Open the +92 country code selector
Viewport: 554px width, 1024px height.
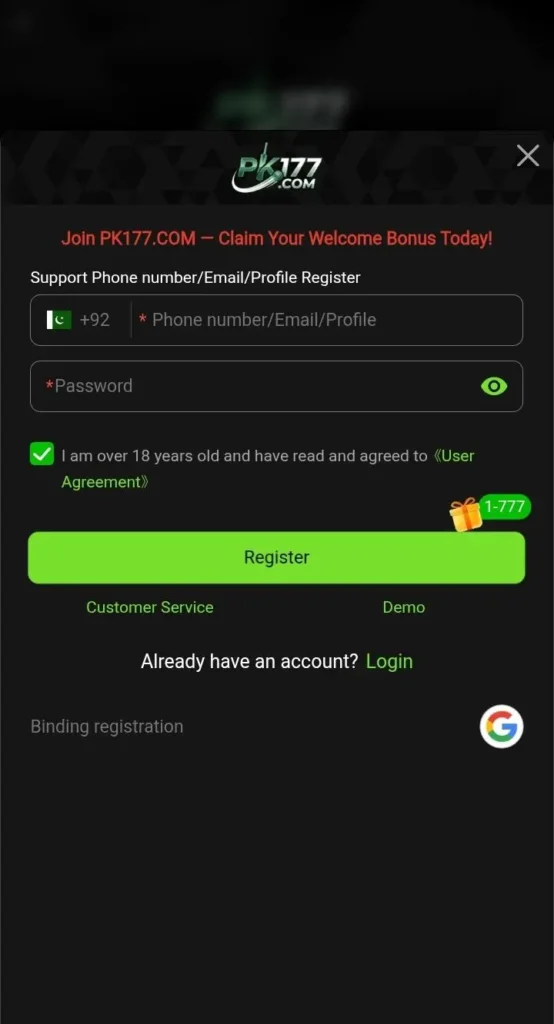79,320
